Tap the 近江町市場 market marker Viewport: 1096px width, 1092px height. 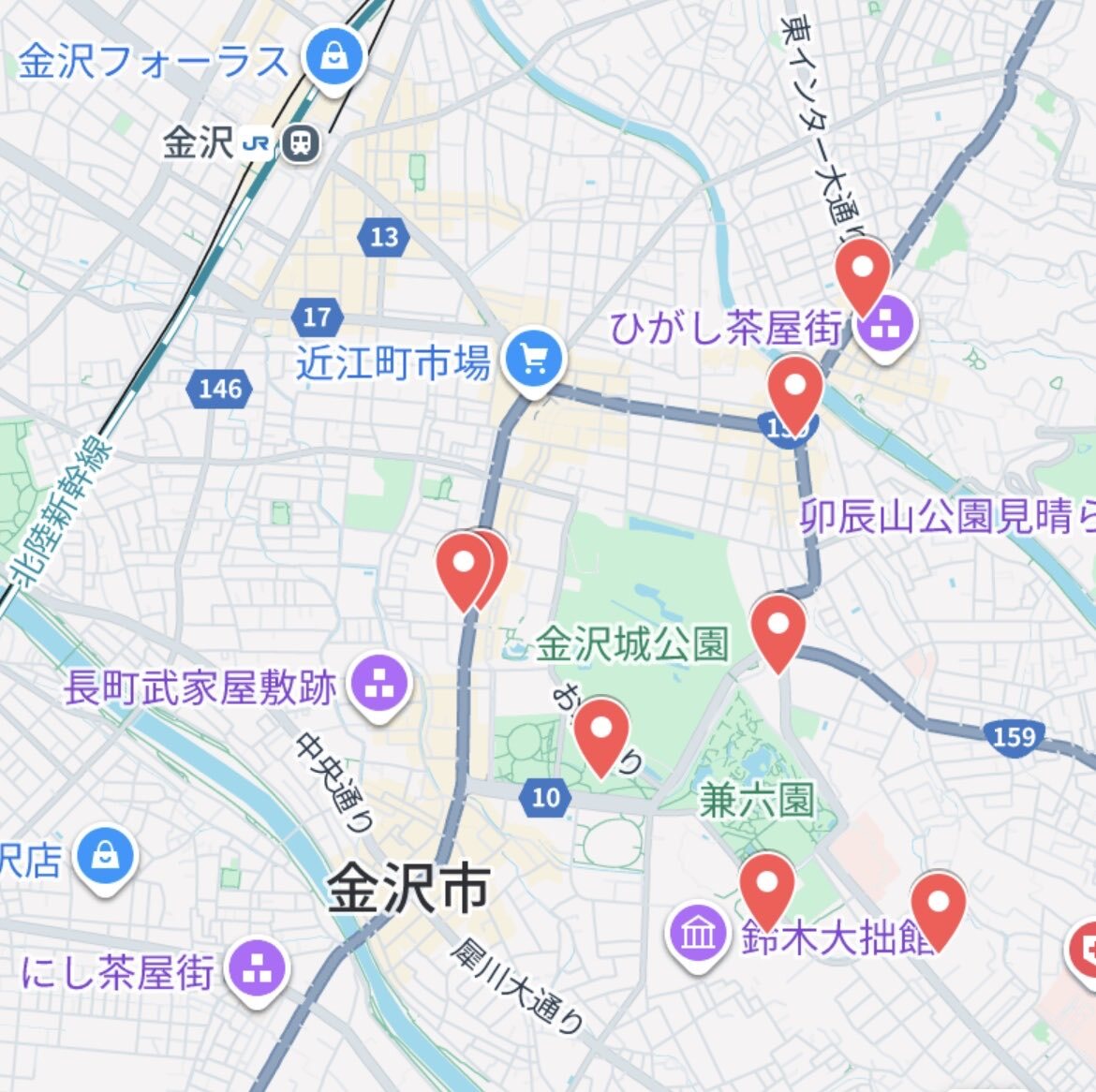click(x=535, y=362)
